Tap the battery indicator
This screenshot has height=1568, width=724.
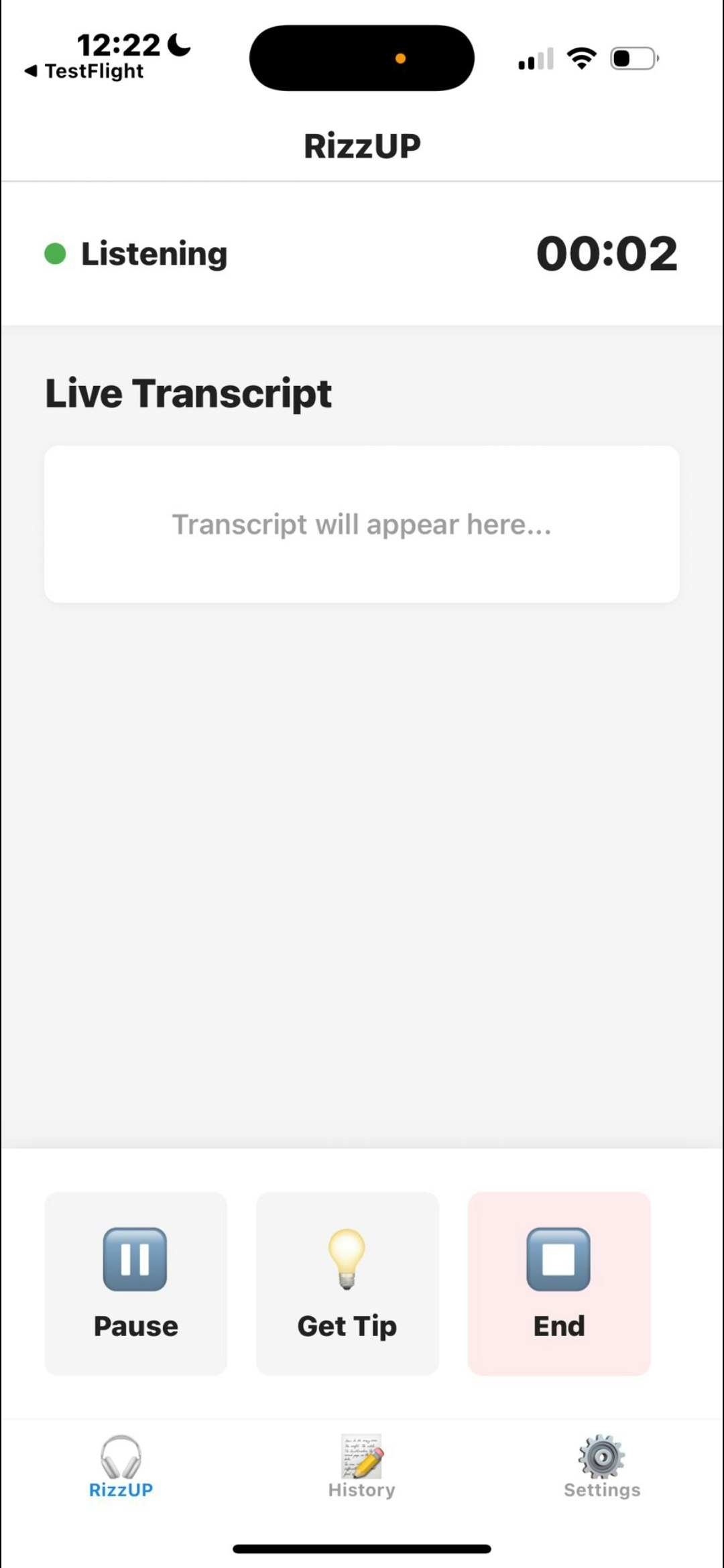point(633,59)
